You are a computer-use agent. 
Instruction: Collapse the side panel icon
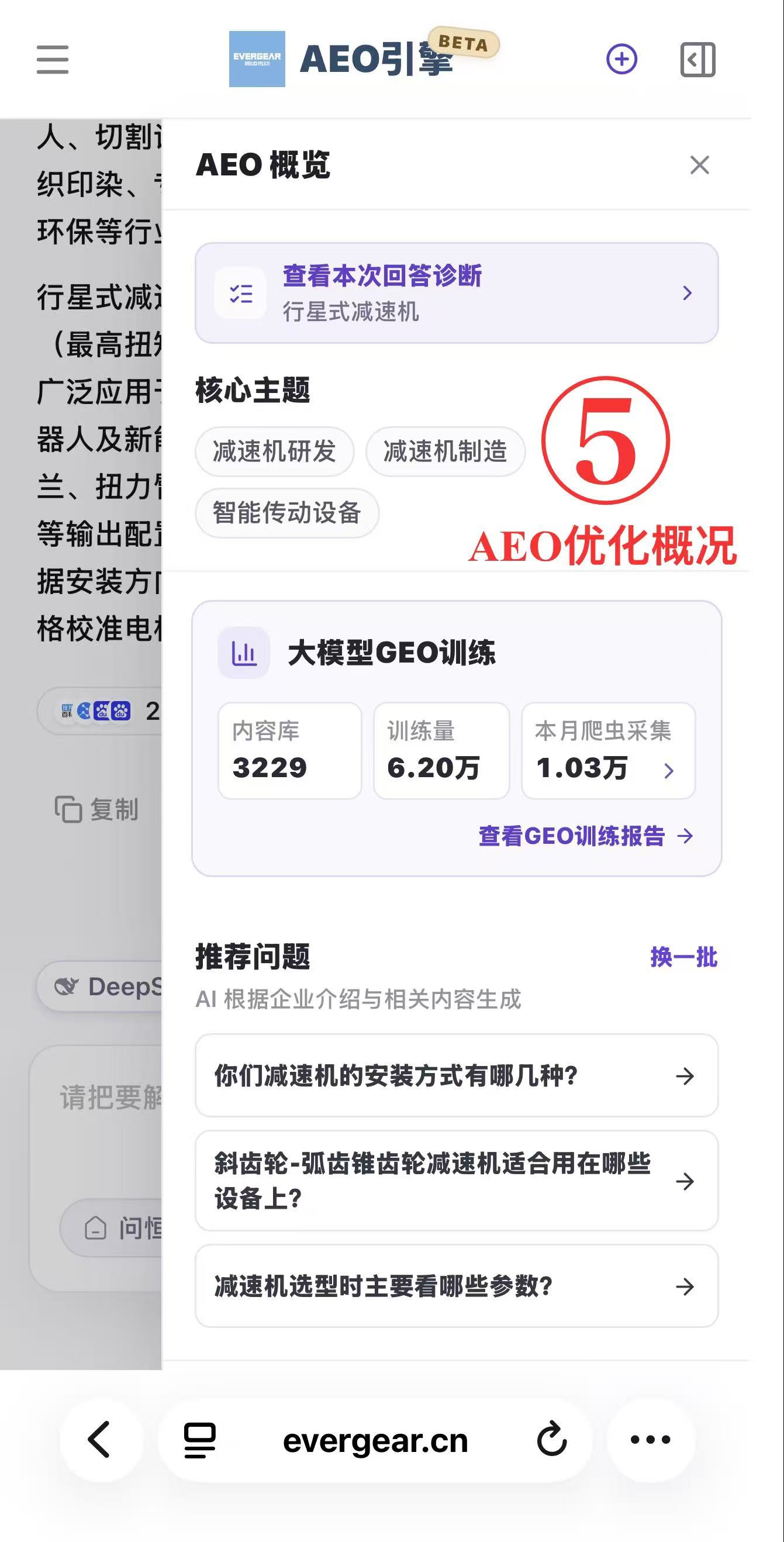pos(698,59)
